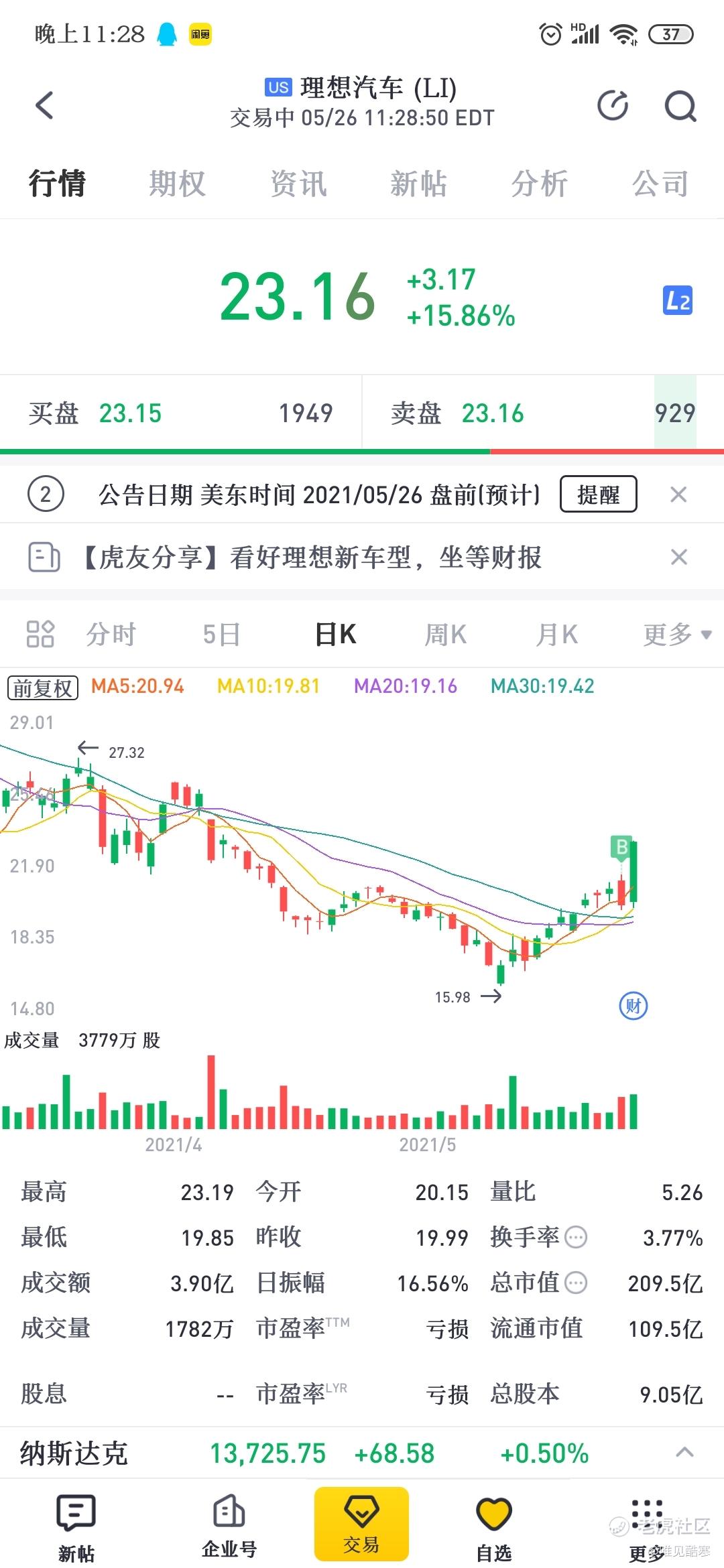
Task: Refresh the stock quote
Action: pyautogui.click(x=613, y=105)
